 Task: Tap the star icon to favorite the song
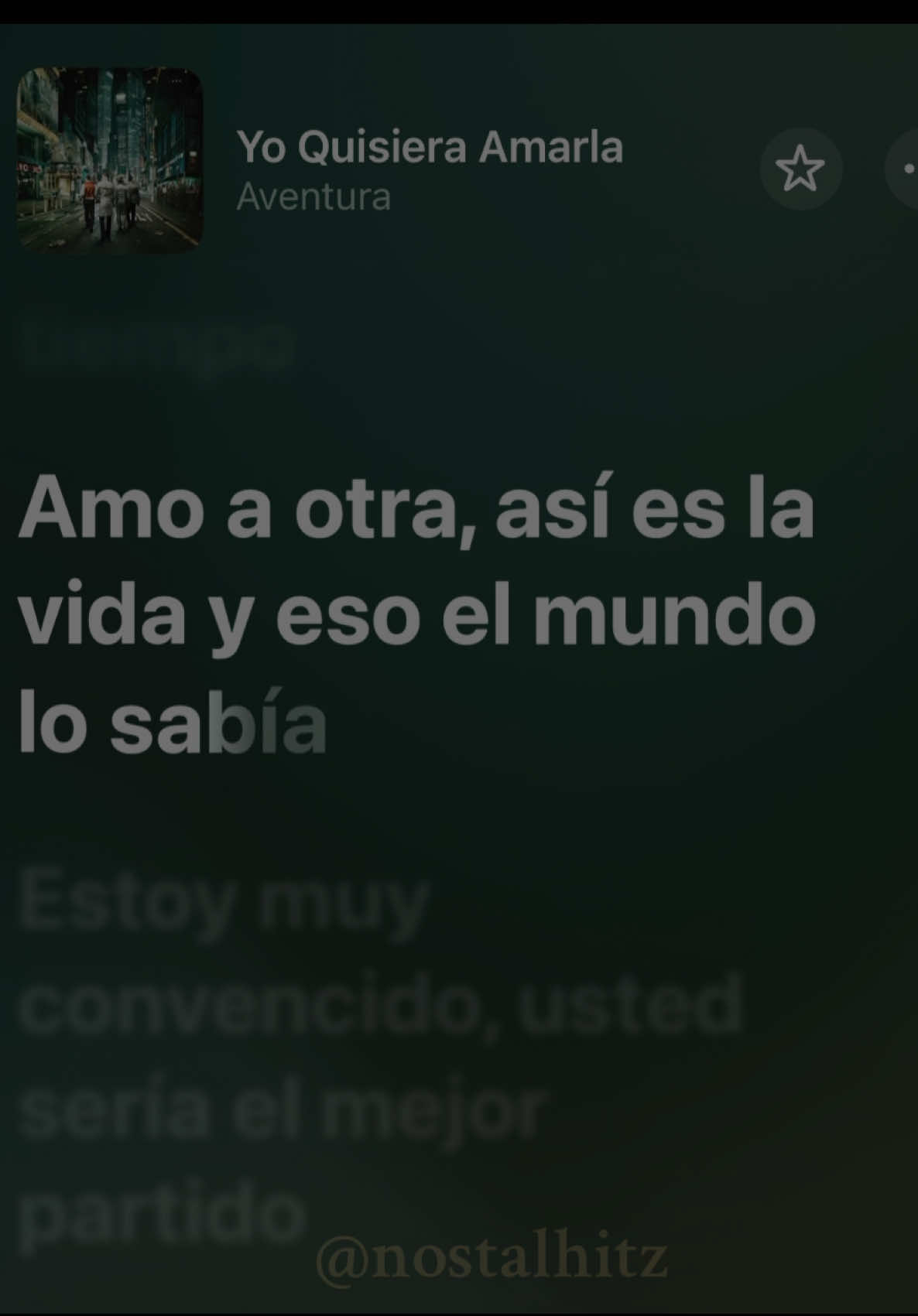click(801, 168)
